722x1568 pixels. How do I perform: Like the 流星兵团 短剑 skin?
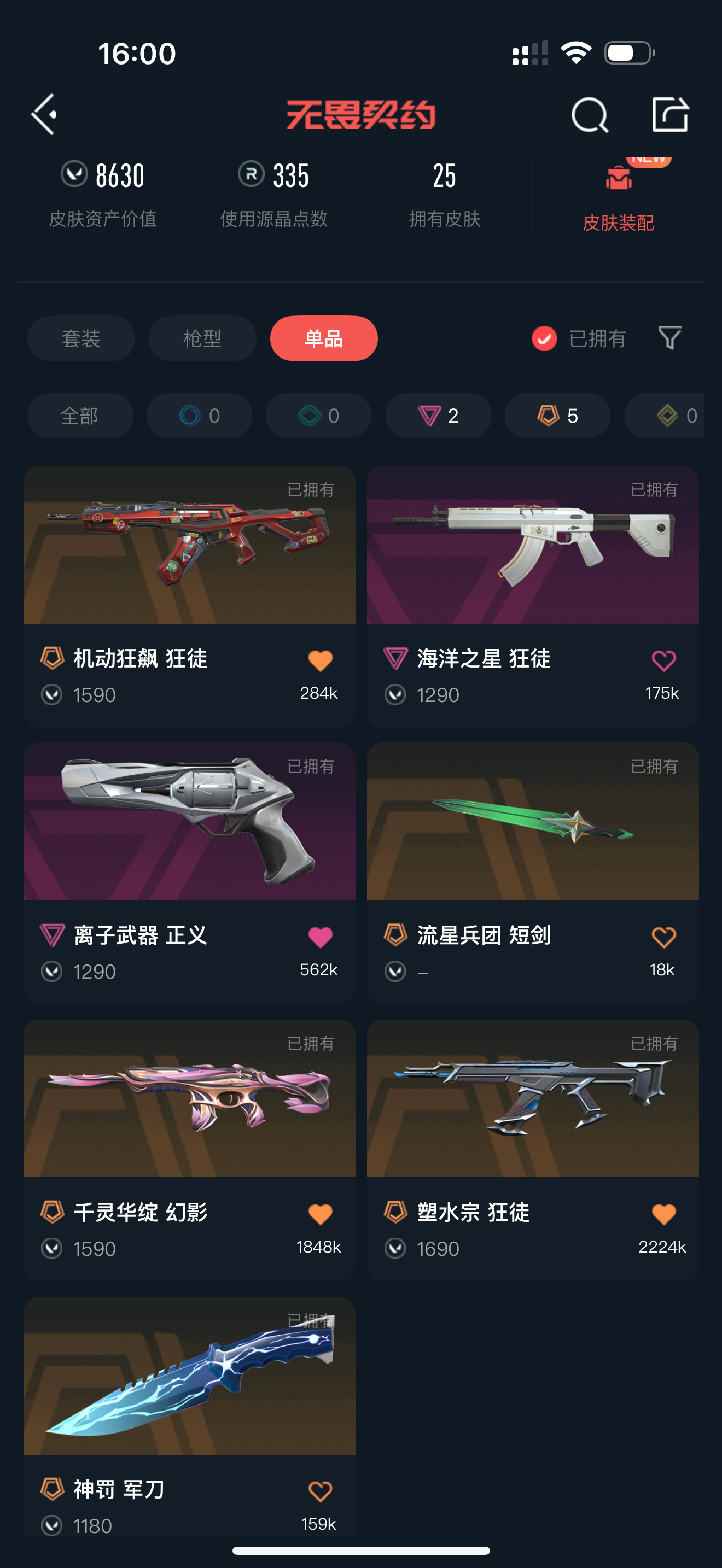pos(663,938)
